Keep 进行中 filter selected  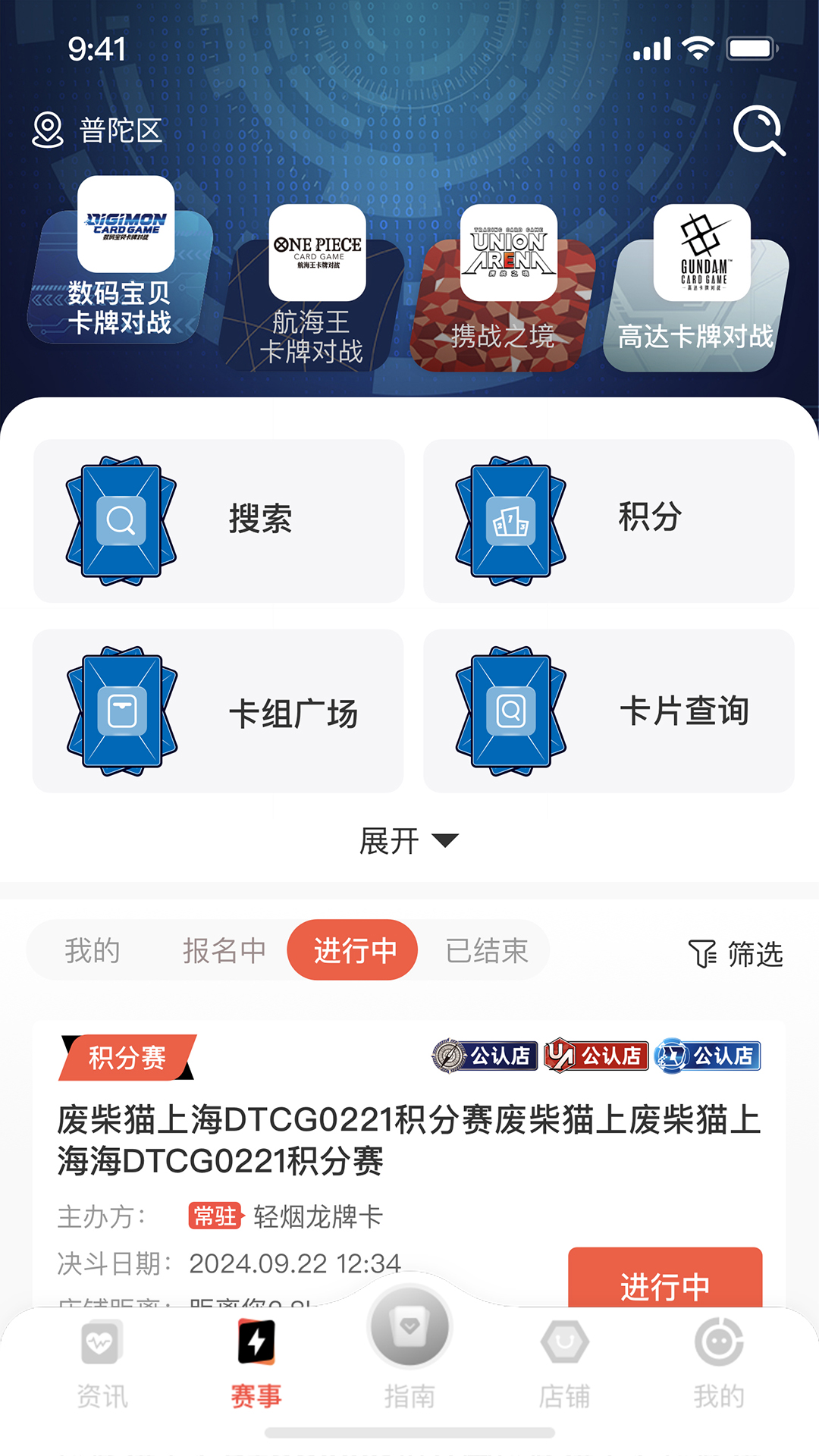pyautogui.click(x=353, y=949)
